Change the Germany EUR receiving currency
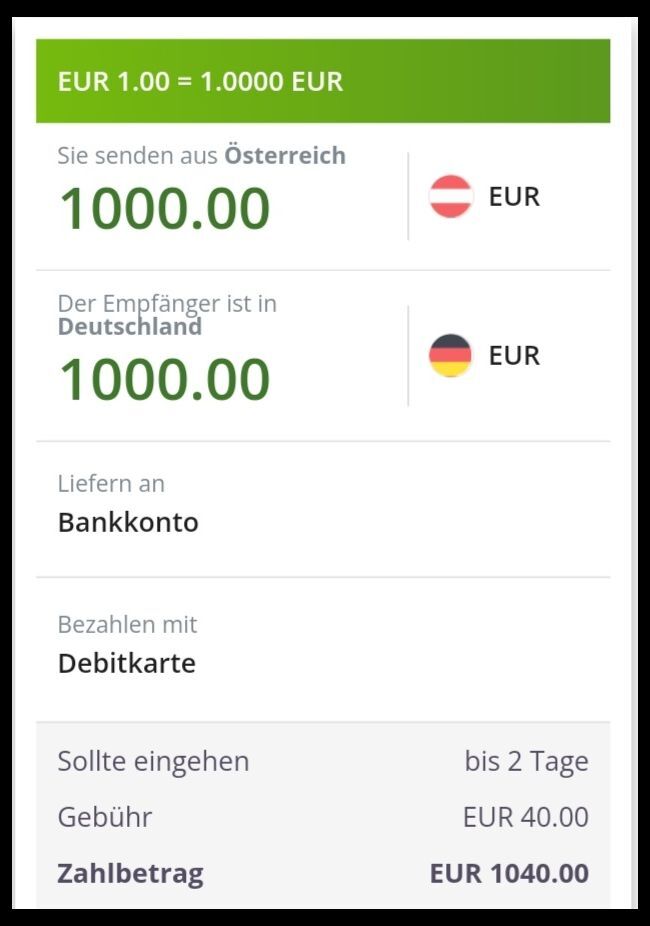650x926 pixels. 486,356
